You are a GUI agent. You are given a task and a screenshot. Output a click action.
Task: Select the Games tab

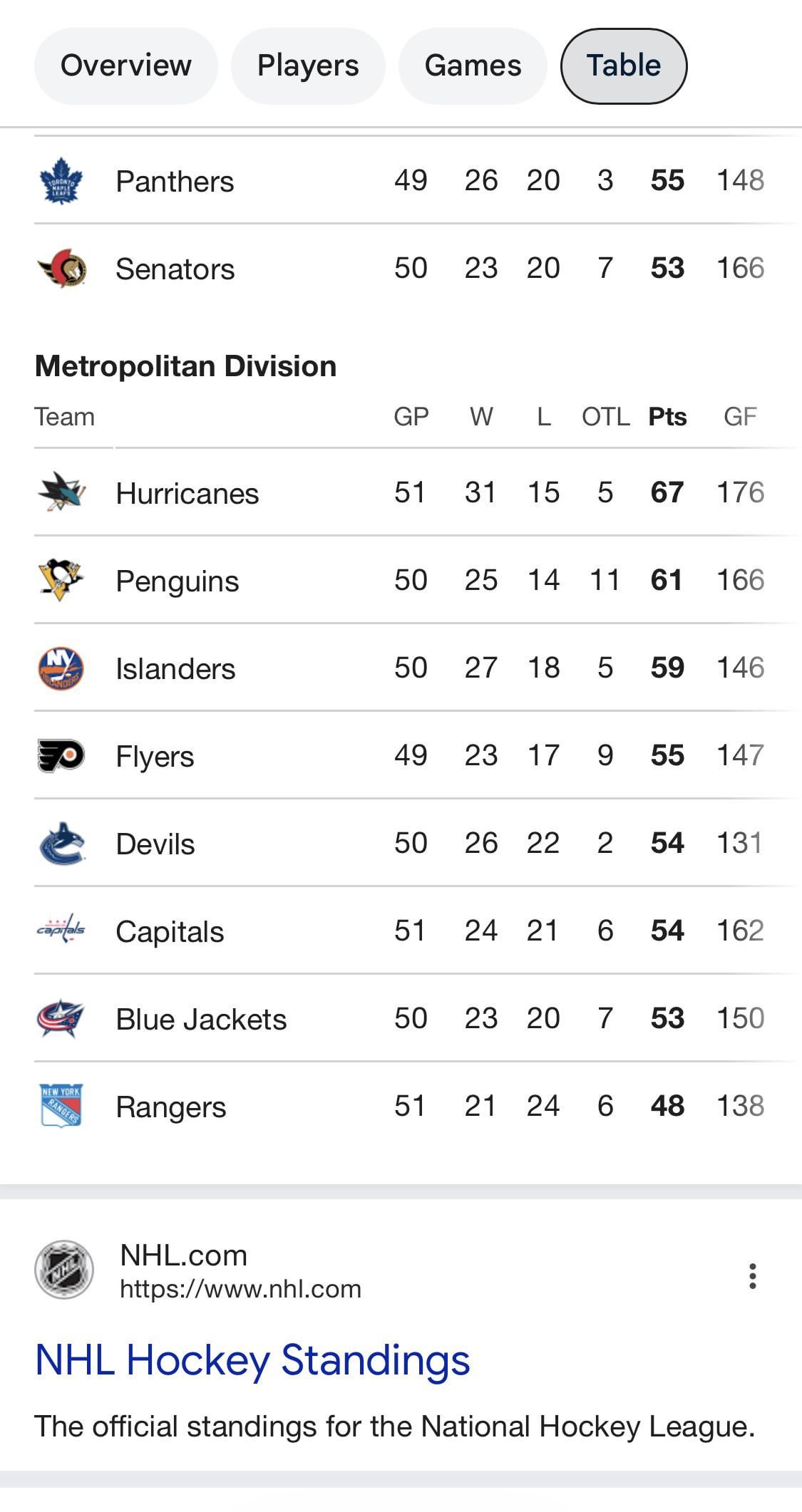(473, 66)
